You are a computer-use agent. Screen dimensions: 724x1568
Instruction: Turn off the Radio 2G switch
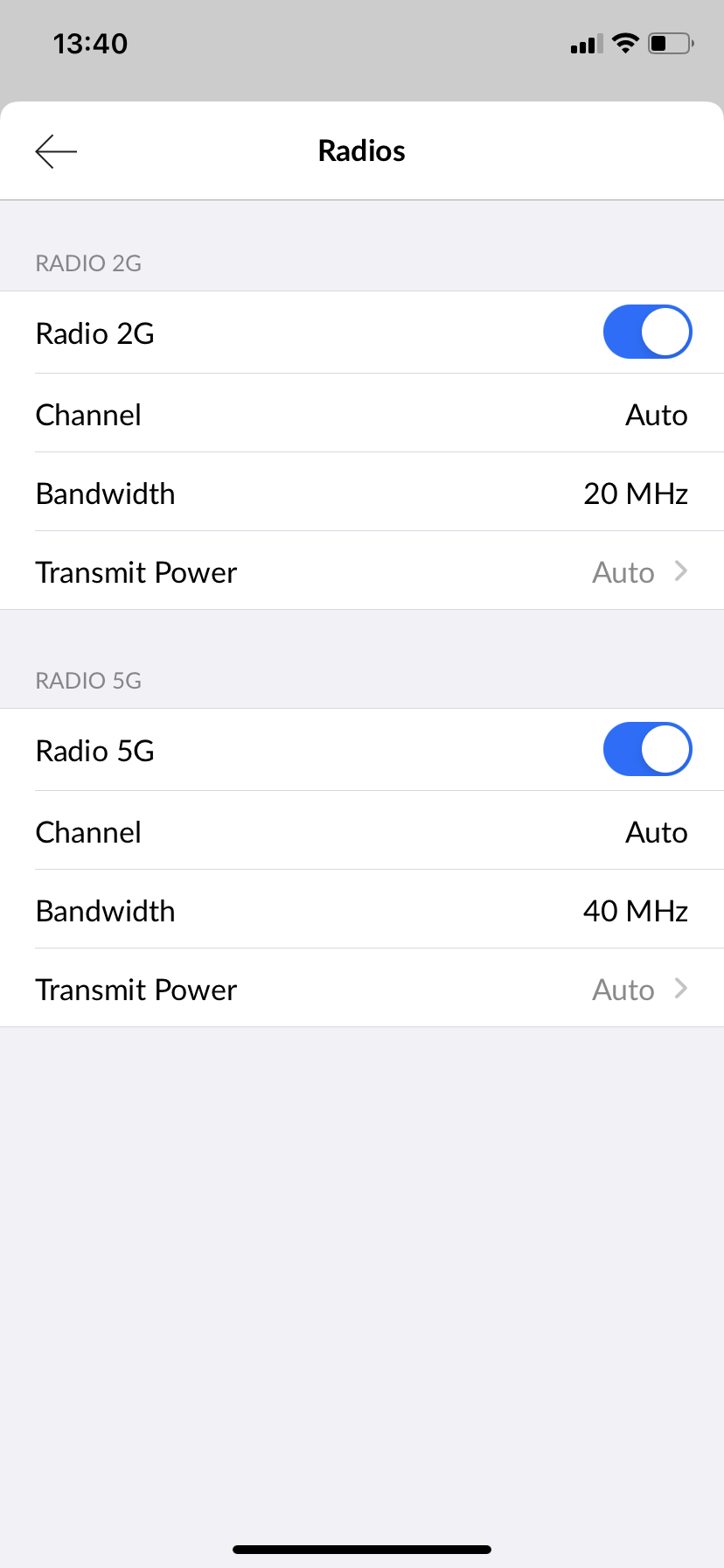click(647, 332)
